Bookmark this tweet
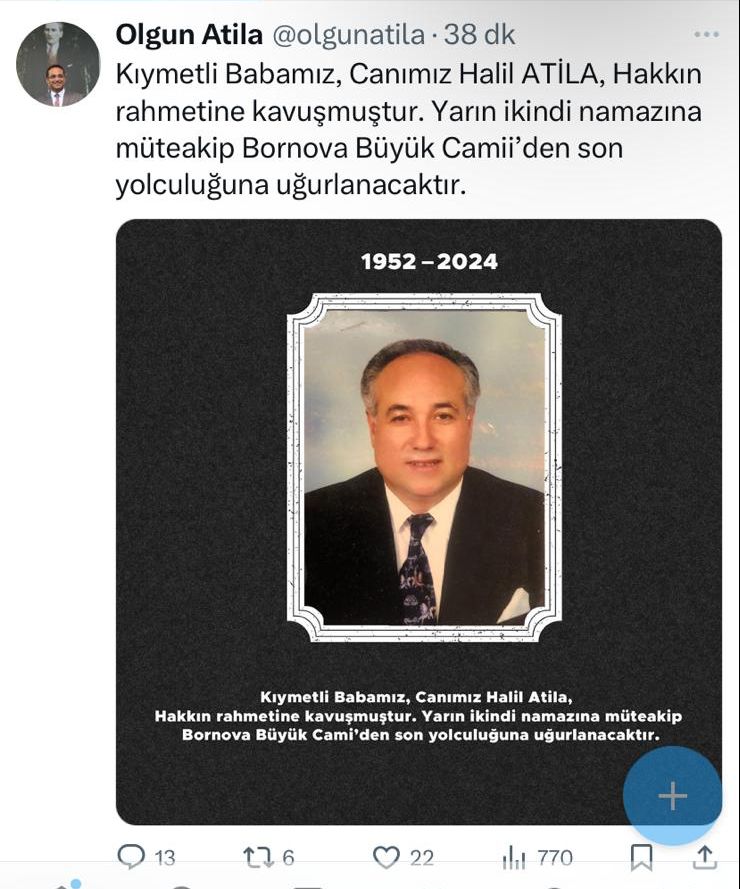Viewport: 740px width, 889px height. (642, 857)
